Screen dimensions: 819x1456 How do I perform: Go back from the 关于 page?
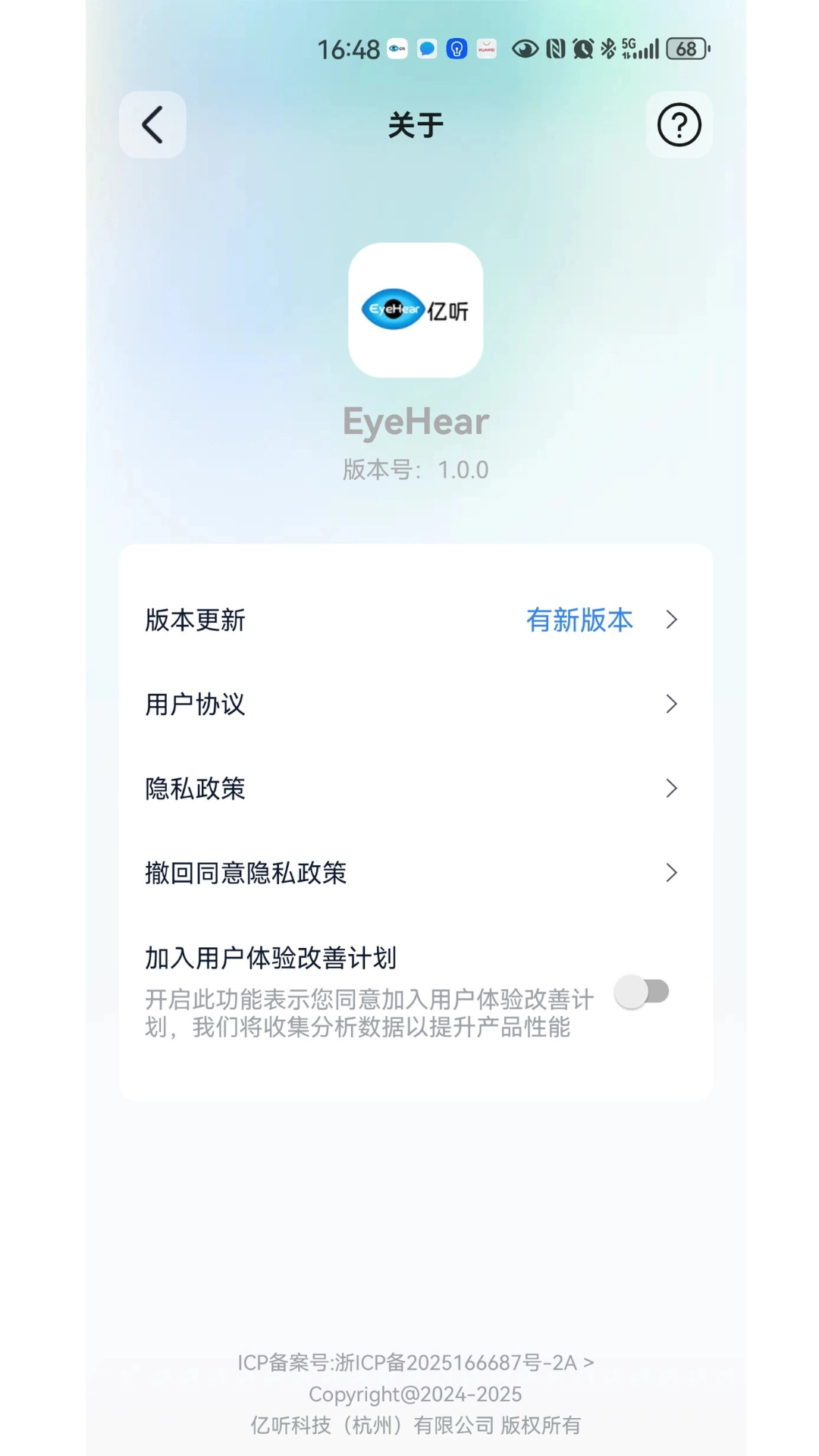(x=152, y=125)
